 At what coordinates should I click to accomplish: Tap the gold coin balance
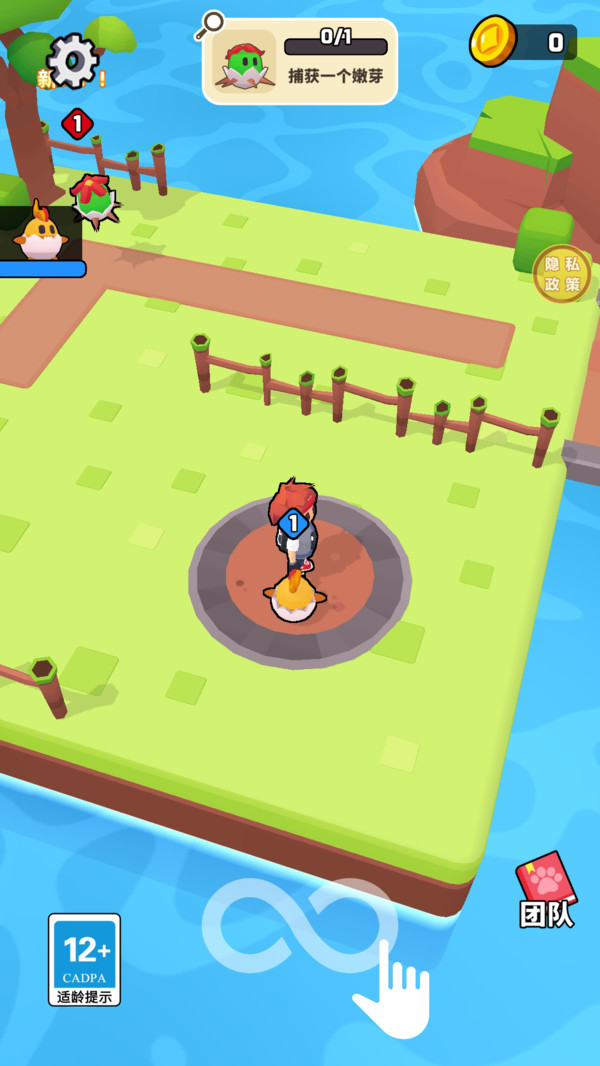click(523, 42)
